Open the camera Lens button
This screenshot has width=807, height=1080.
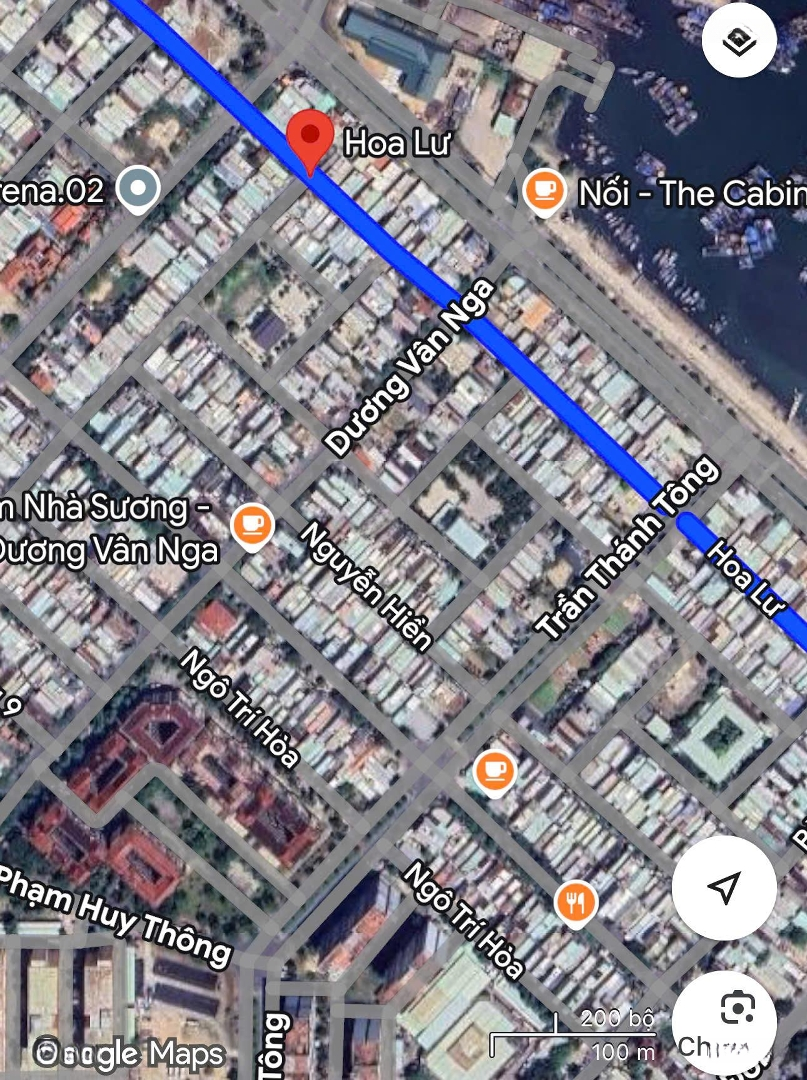737,1008
